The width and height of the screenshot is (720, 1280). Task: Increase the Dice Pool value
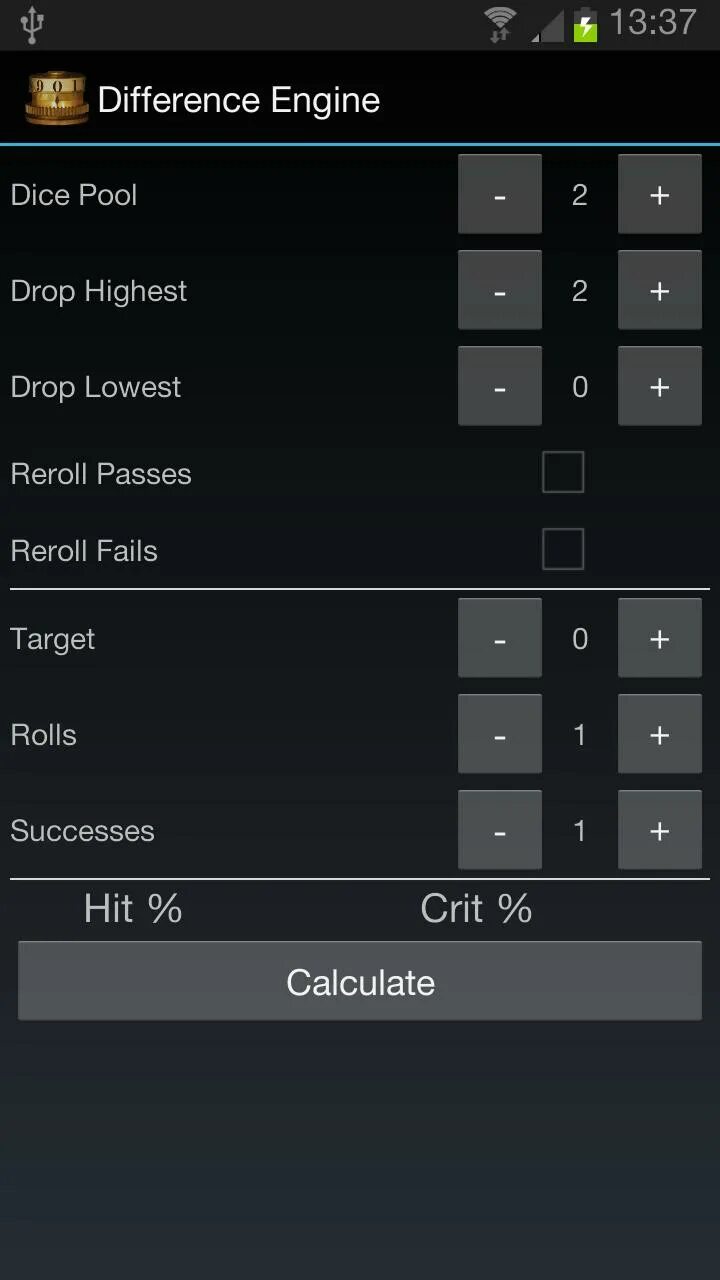(x=659, y=194)
